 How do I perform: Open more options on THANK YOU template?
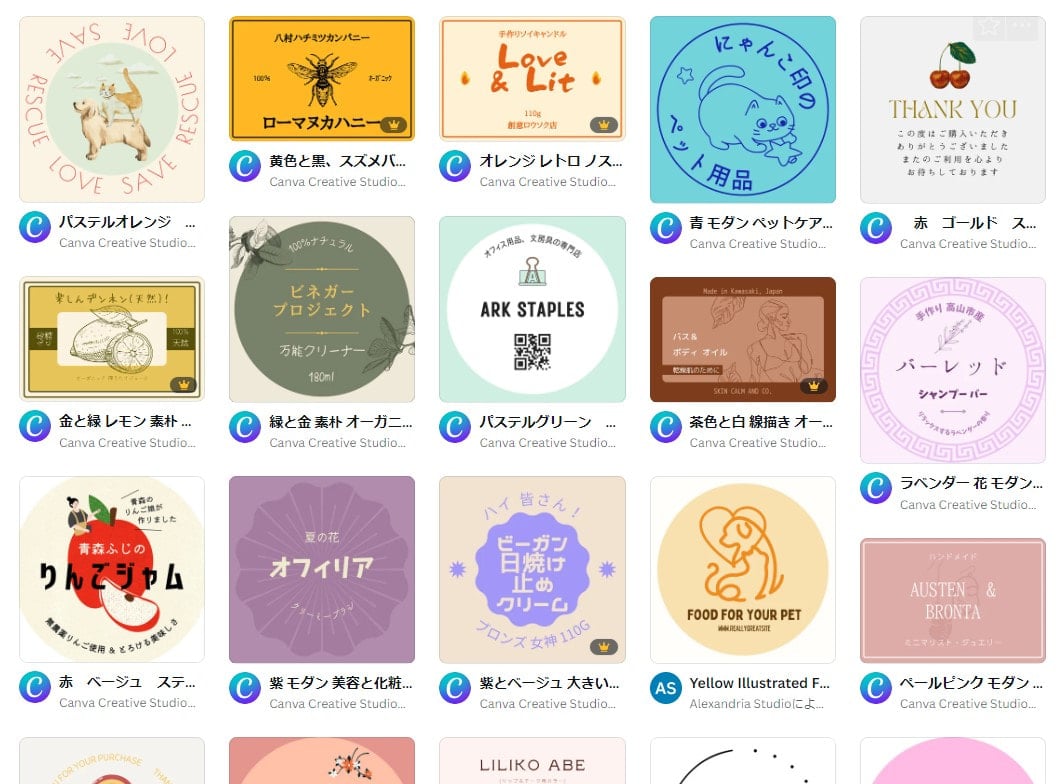1022,28
